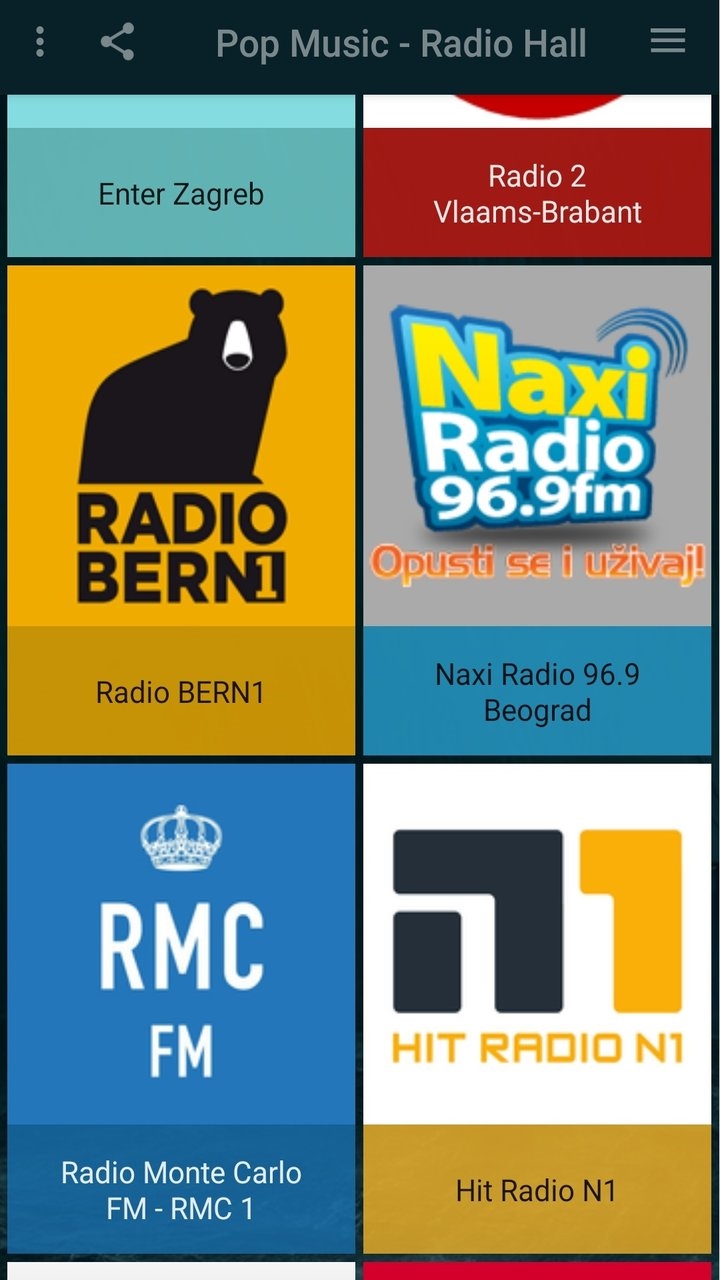Viewport: 720px width, 1280px height.
Task: Select the Radio BERN1 tile
Action: click(x=181, y=510)
